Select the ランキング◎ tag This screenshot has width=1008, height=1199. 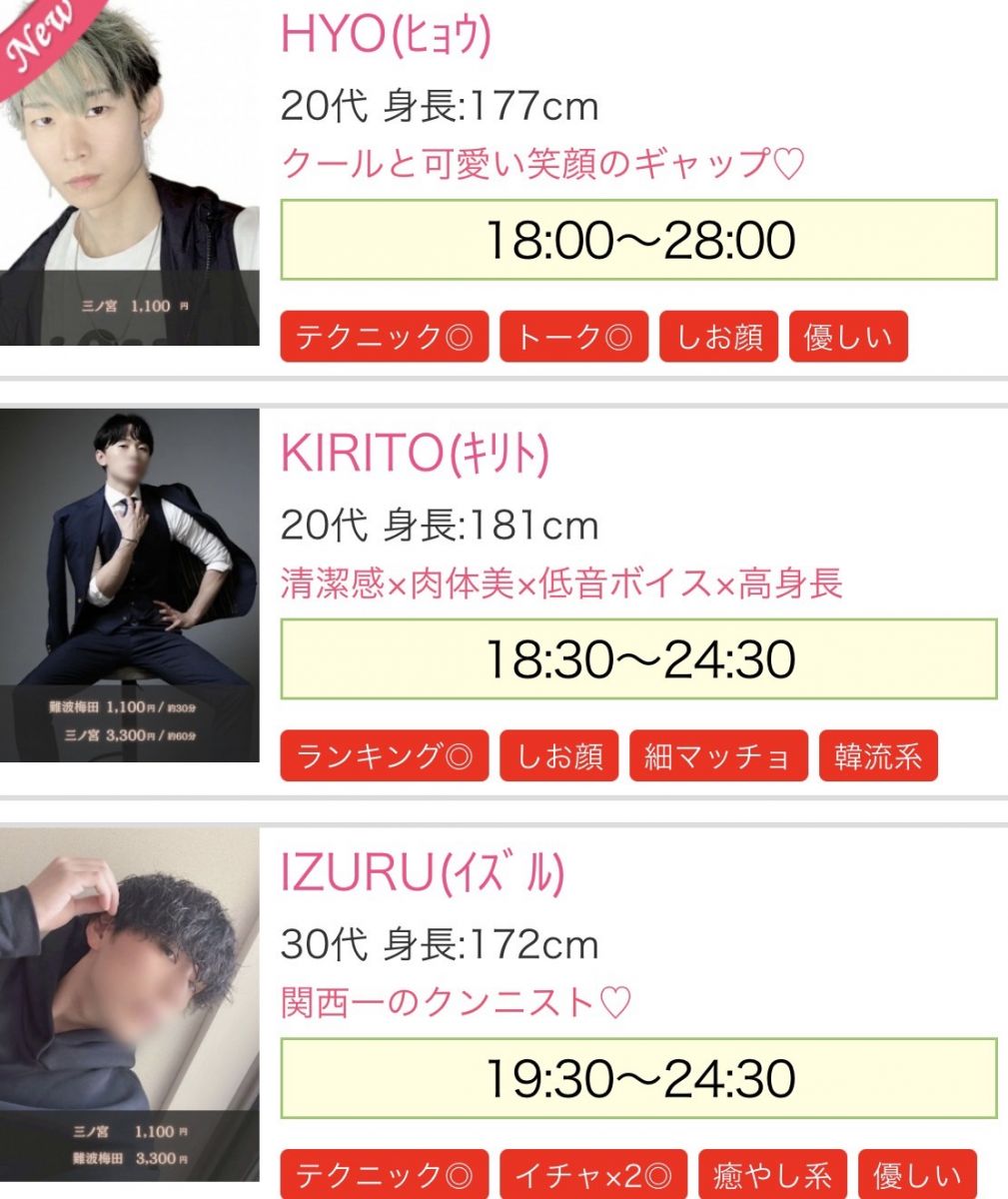[384, 756]
